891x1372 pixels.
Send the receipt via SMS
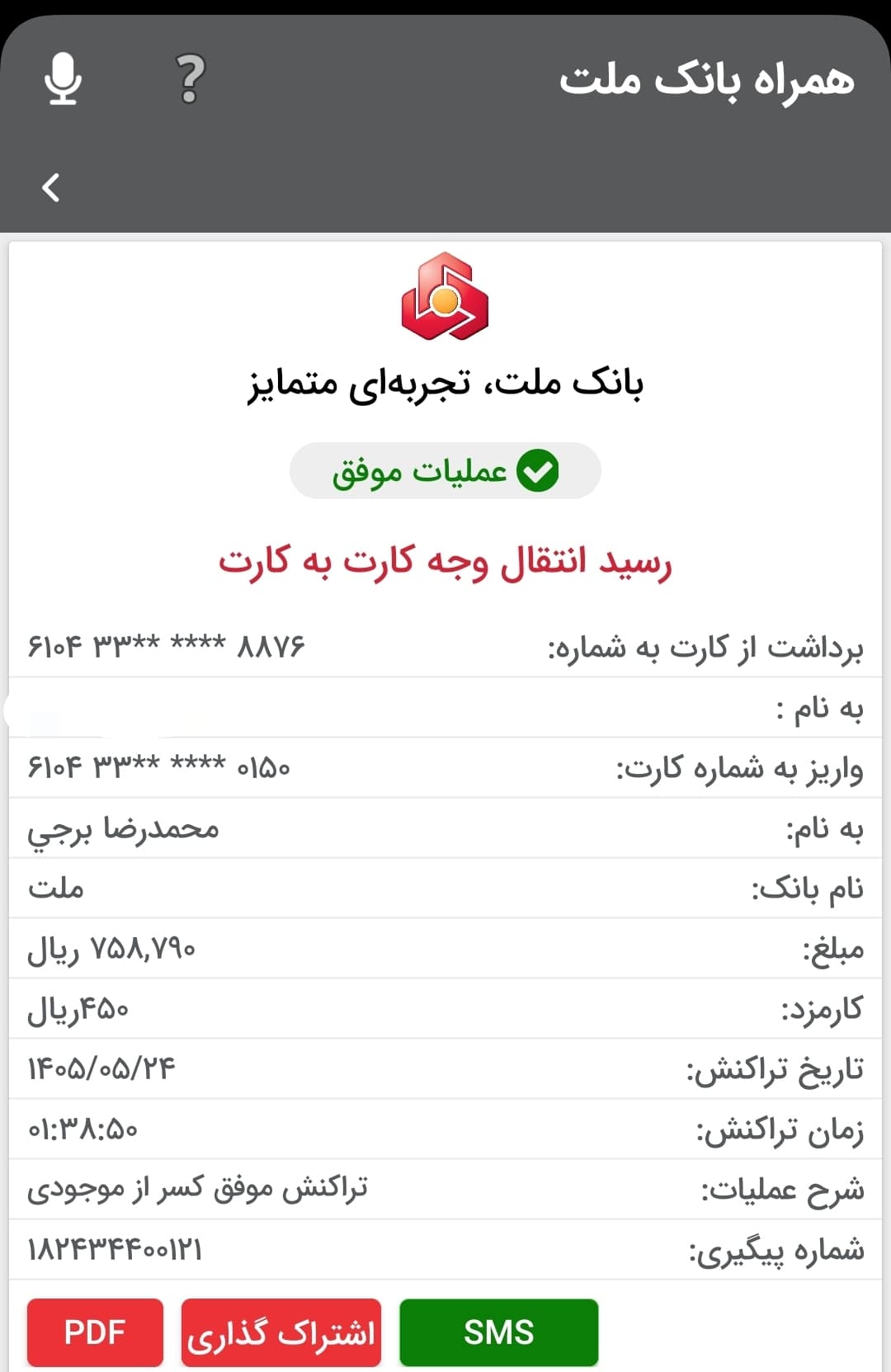499,1332
